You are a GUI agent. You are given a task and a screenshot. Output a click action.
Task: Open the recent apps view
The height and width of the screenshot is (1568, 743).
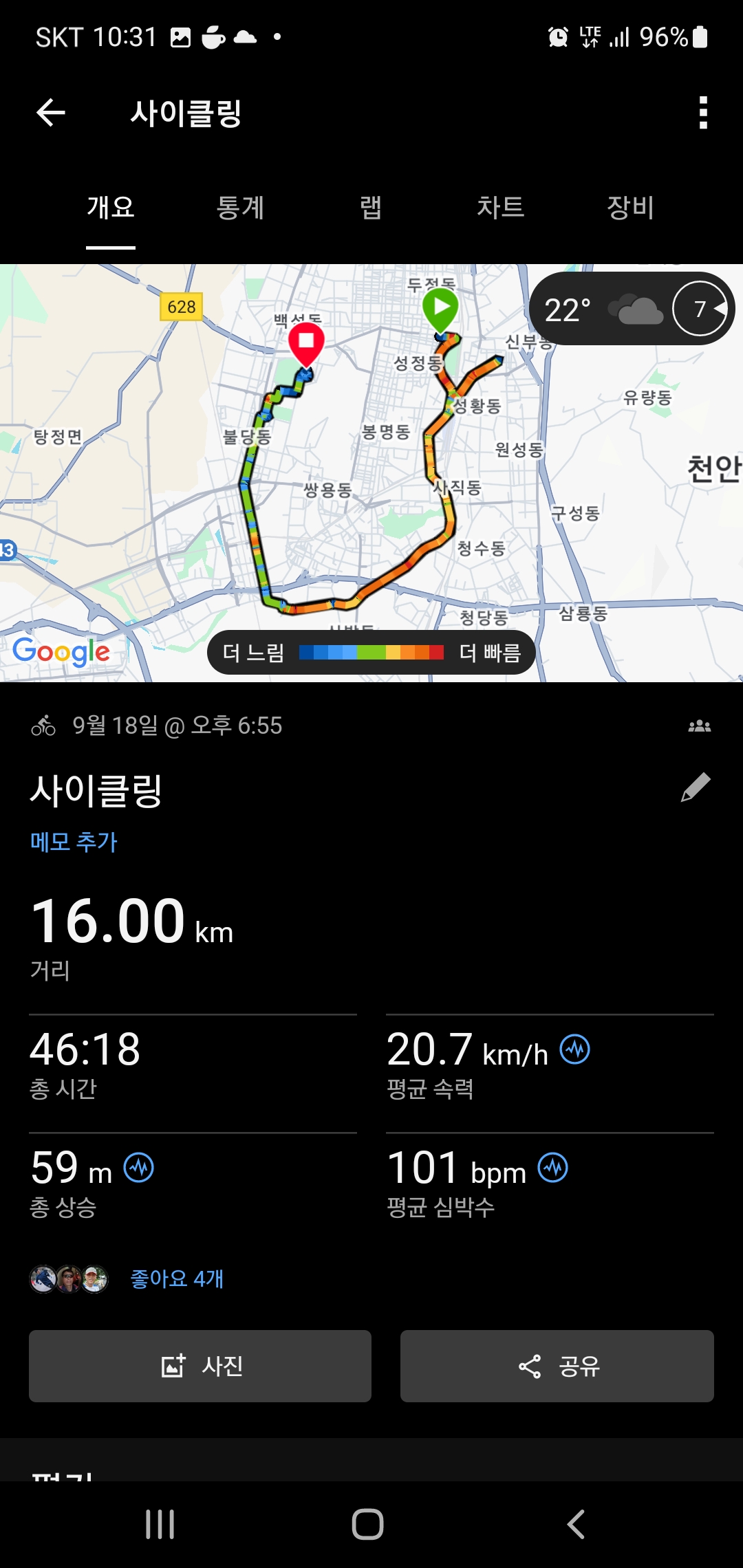click(160, 1524)
